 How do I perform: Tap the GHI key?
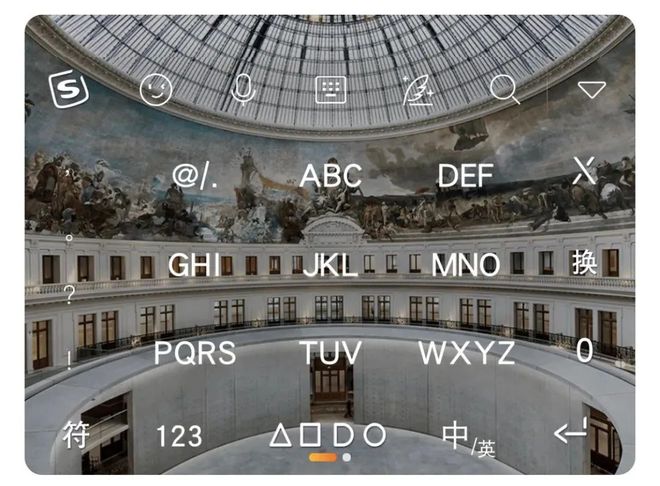(x=194, y=265)
